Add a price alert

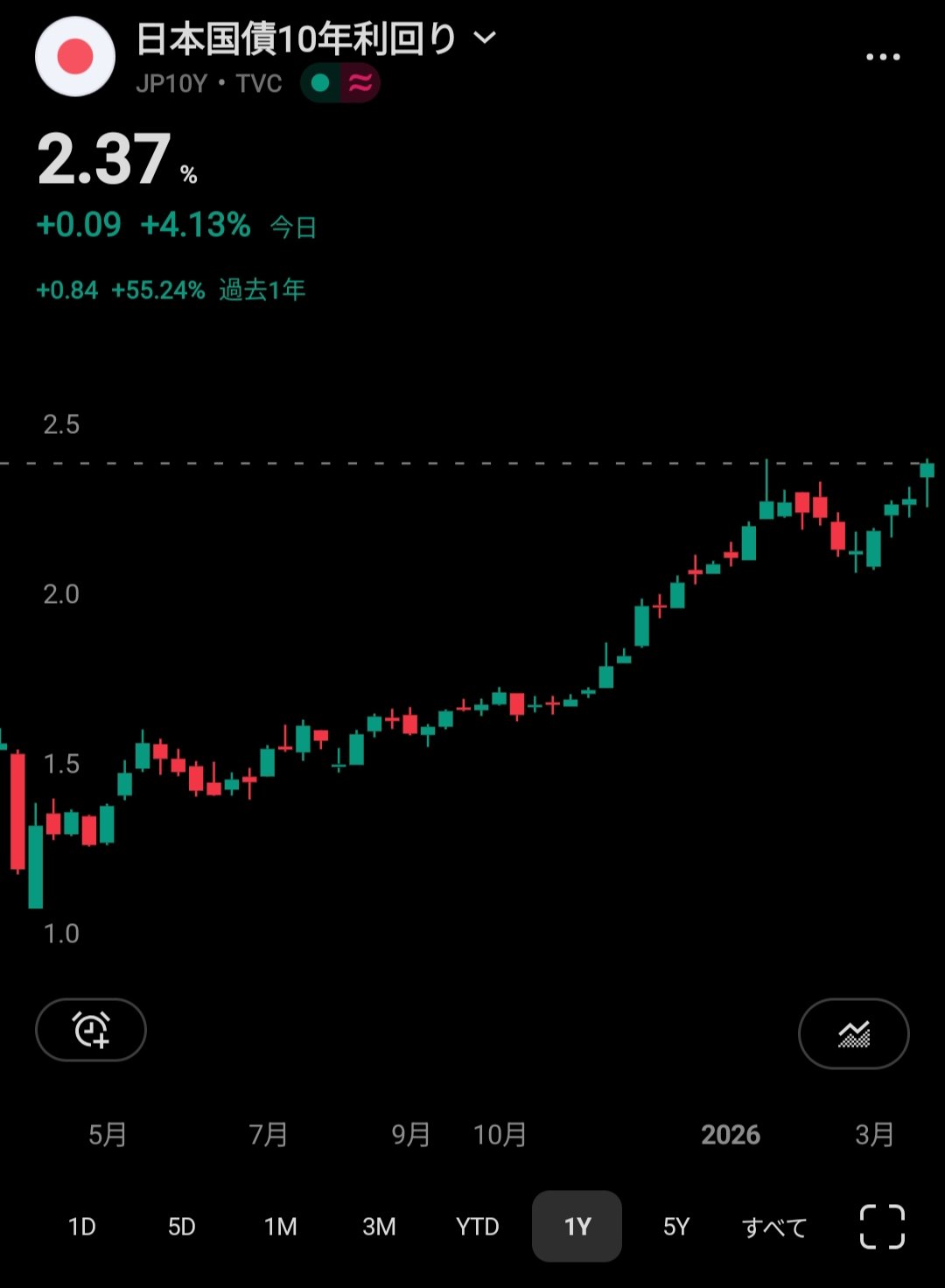coord(91,1030)
